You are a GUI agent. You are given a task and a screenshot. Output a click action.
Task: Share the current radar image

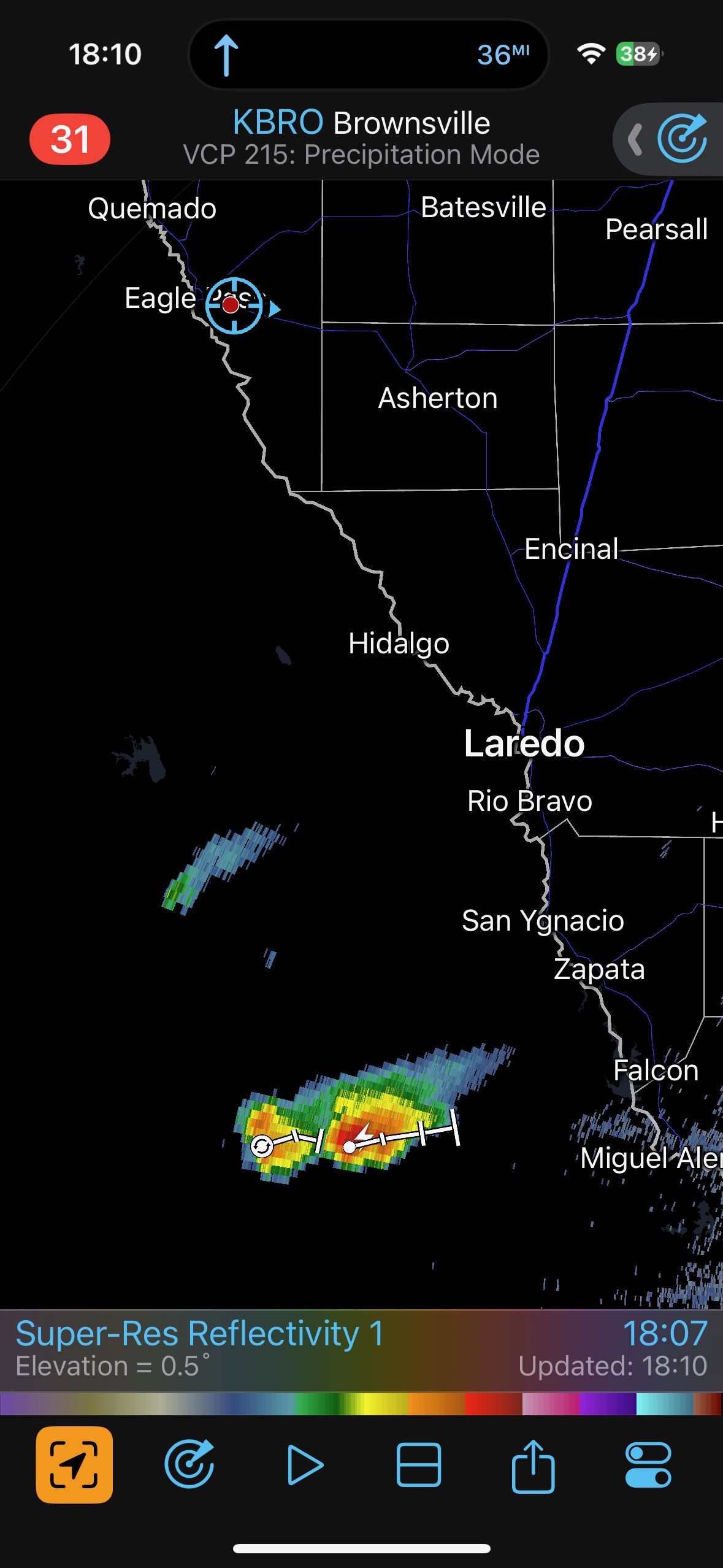533,1464
